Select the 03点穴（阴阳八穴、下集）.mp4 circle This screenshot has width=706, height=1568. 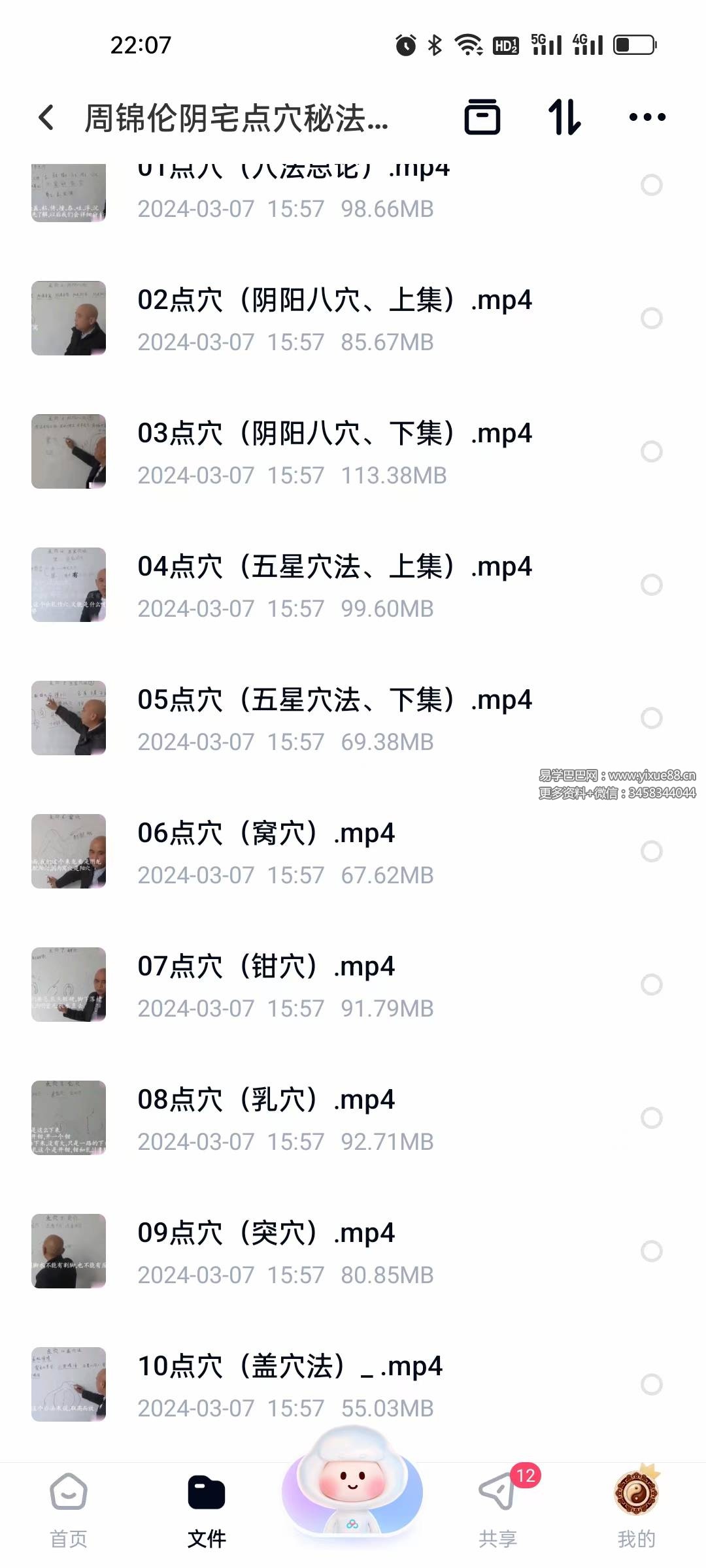tap(652, 451)
